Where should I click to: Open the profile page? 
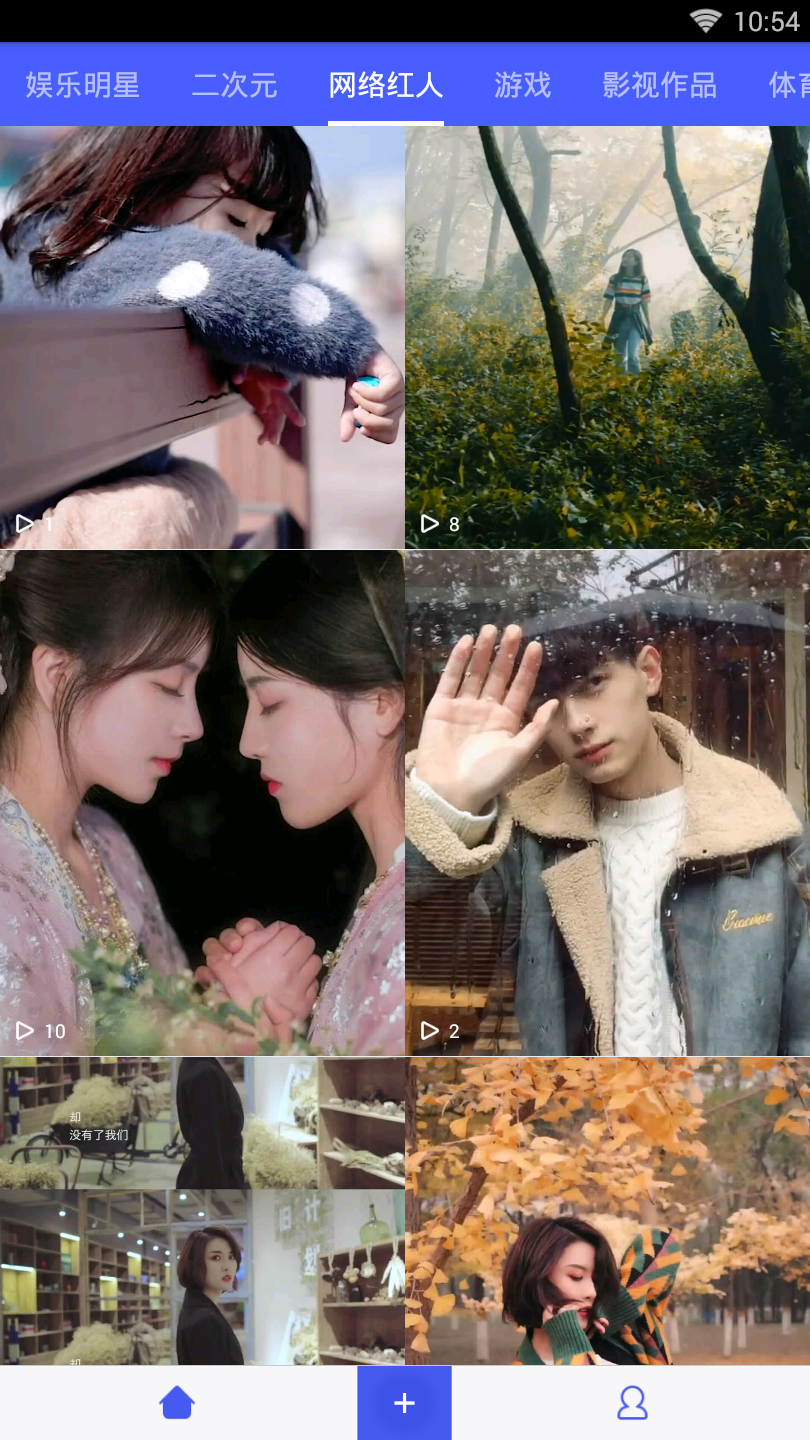[x=632, y=1403]
